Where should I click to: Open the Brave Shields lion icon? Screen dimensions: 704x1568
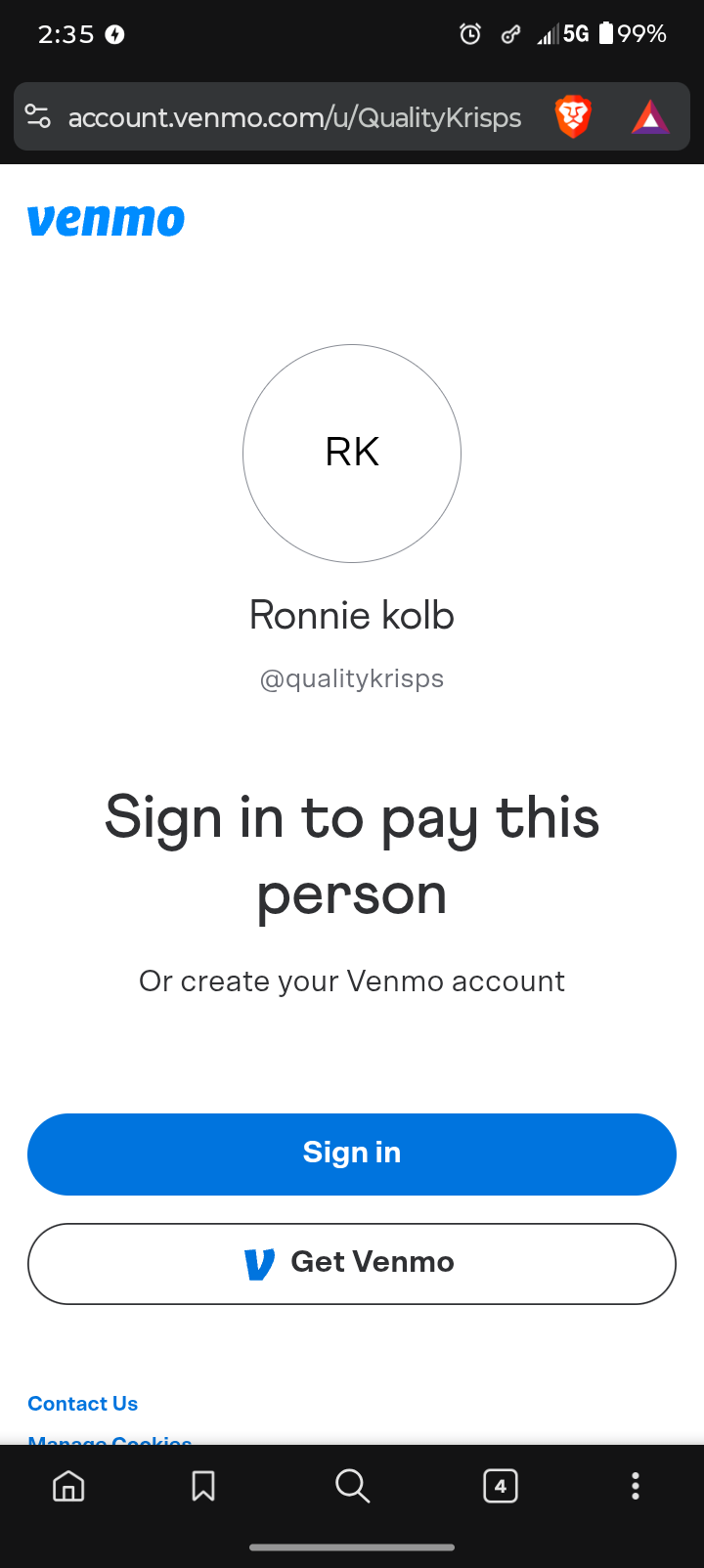[x=573, y=117]
